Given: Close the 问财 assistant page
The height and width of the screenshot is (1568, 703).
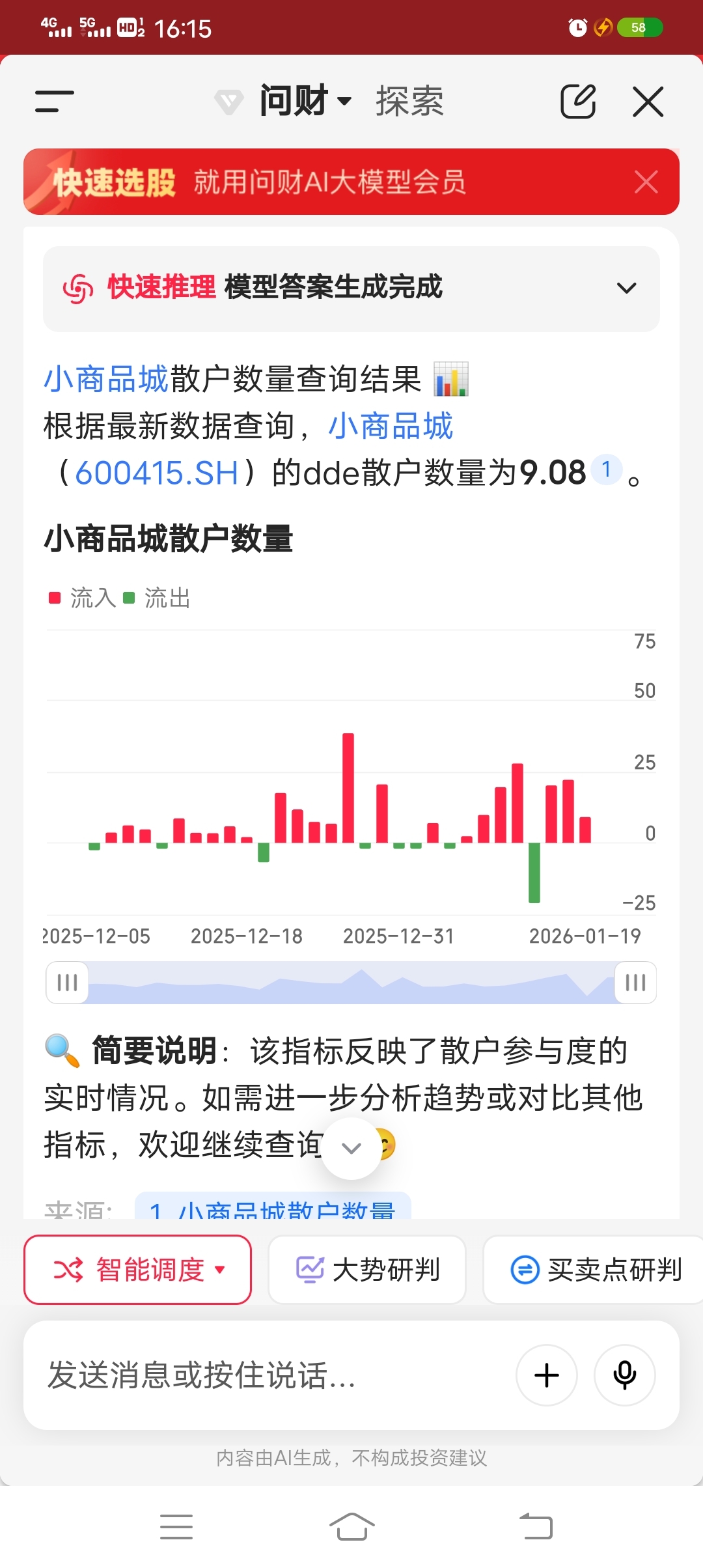Looking at the screenshot, I should 648,101.
